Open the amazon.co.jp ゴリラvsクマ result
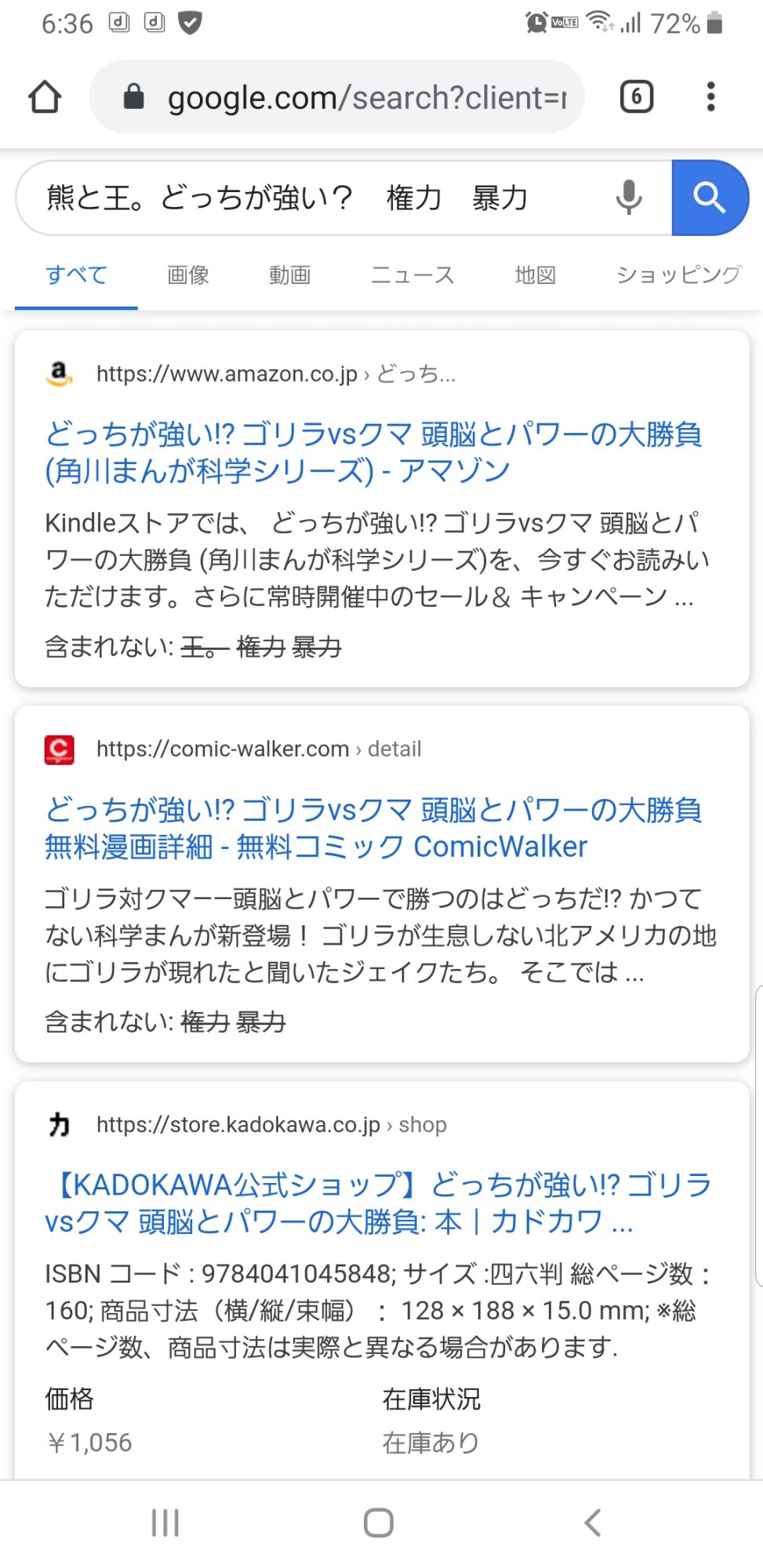This screenshot has width=763, height=1568. tap(372, 452)
